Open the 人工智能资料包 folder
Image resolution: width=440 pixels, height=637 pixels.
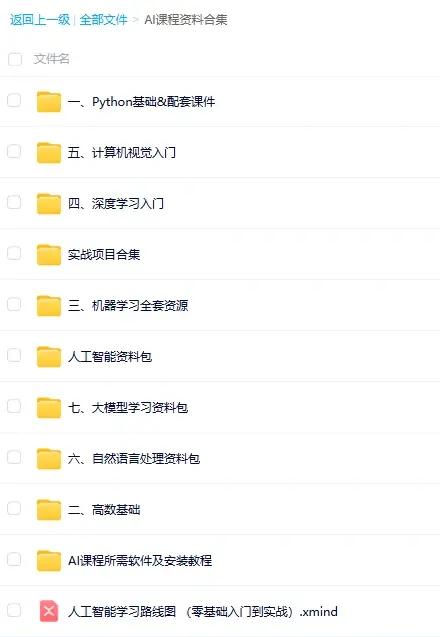pos(110,357)
